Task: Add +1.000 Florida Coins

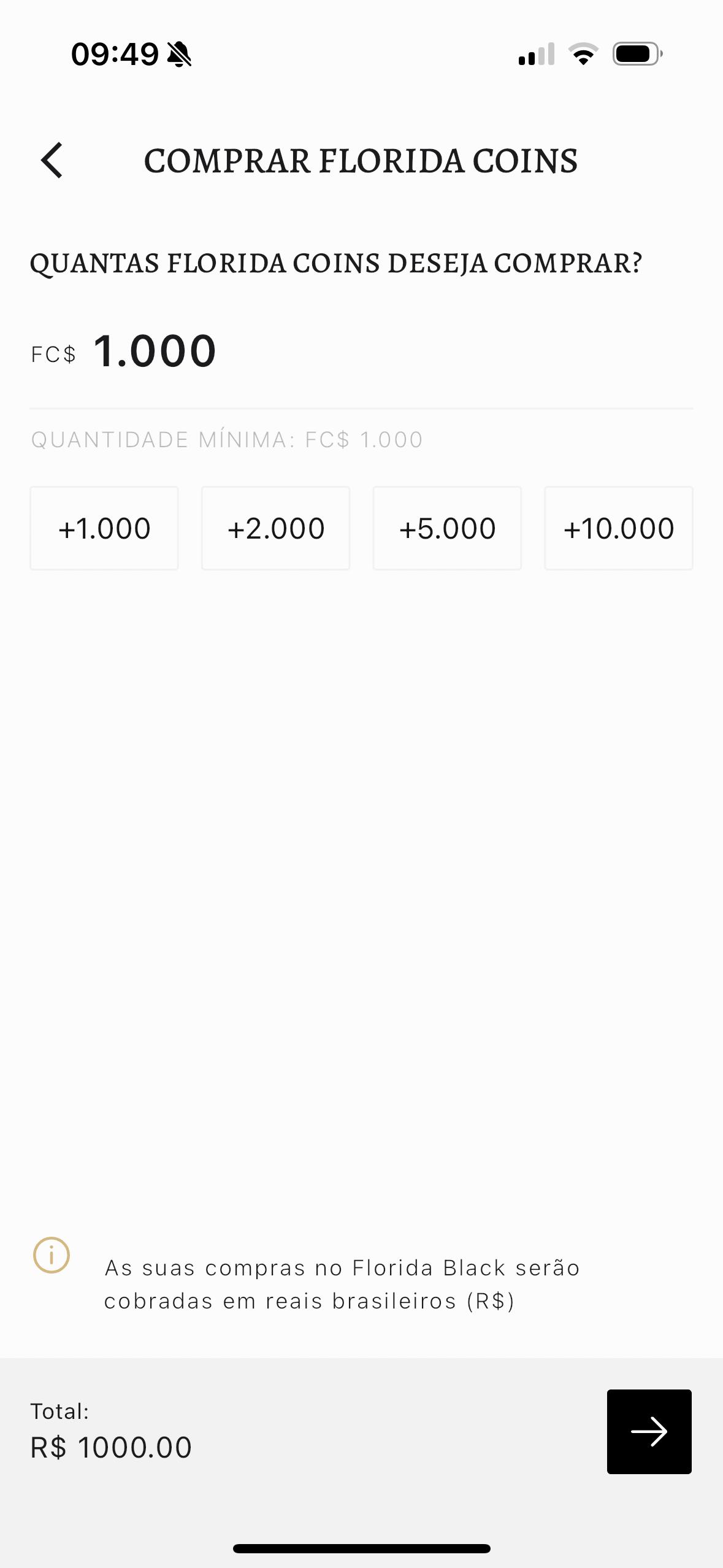Action: [104, 528]
